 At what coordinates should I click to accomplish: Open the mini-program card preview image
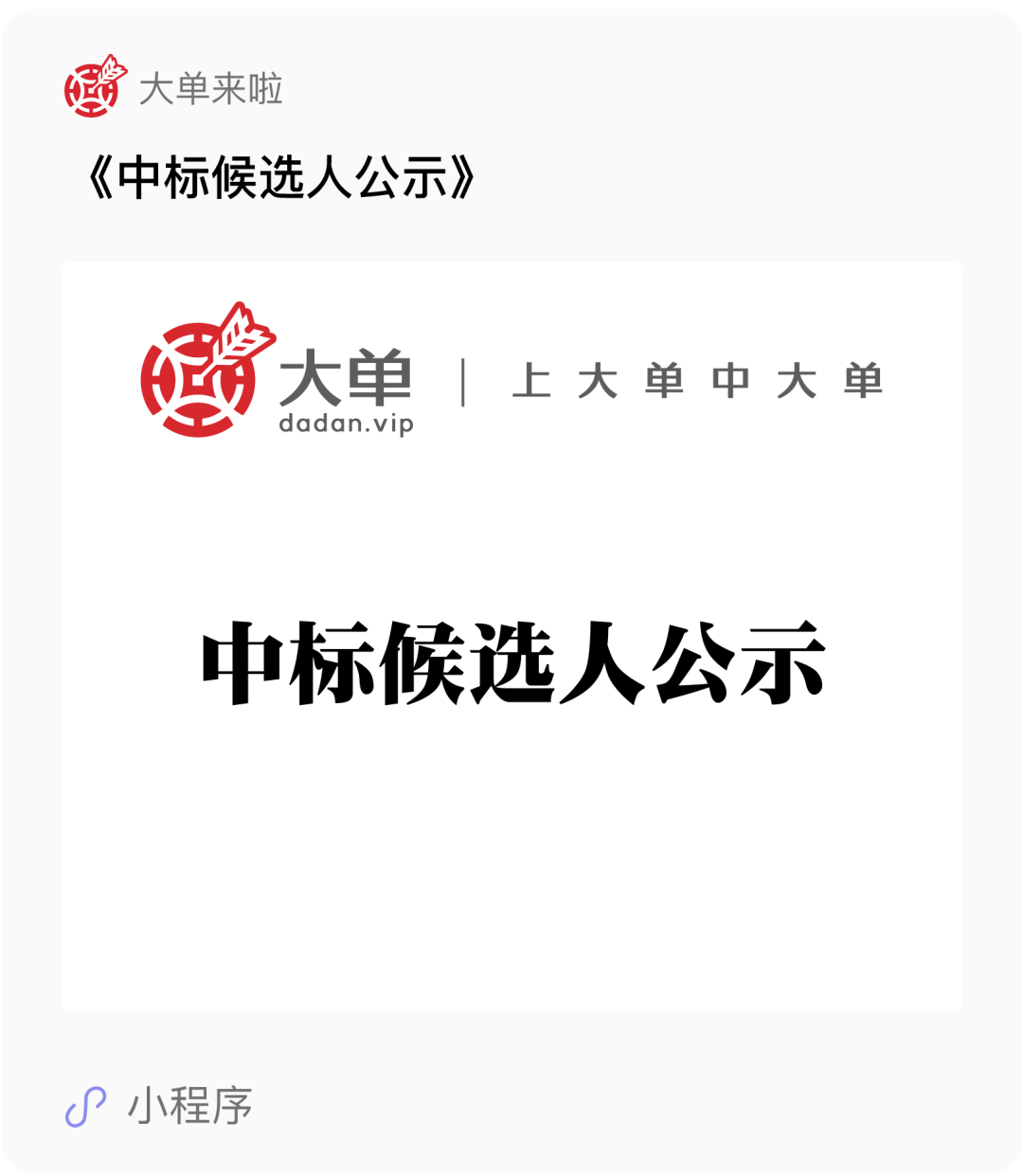[x=511, y=637]
